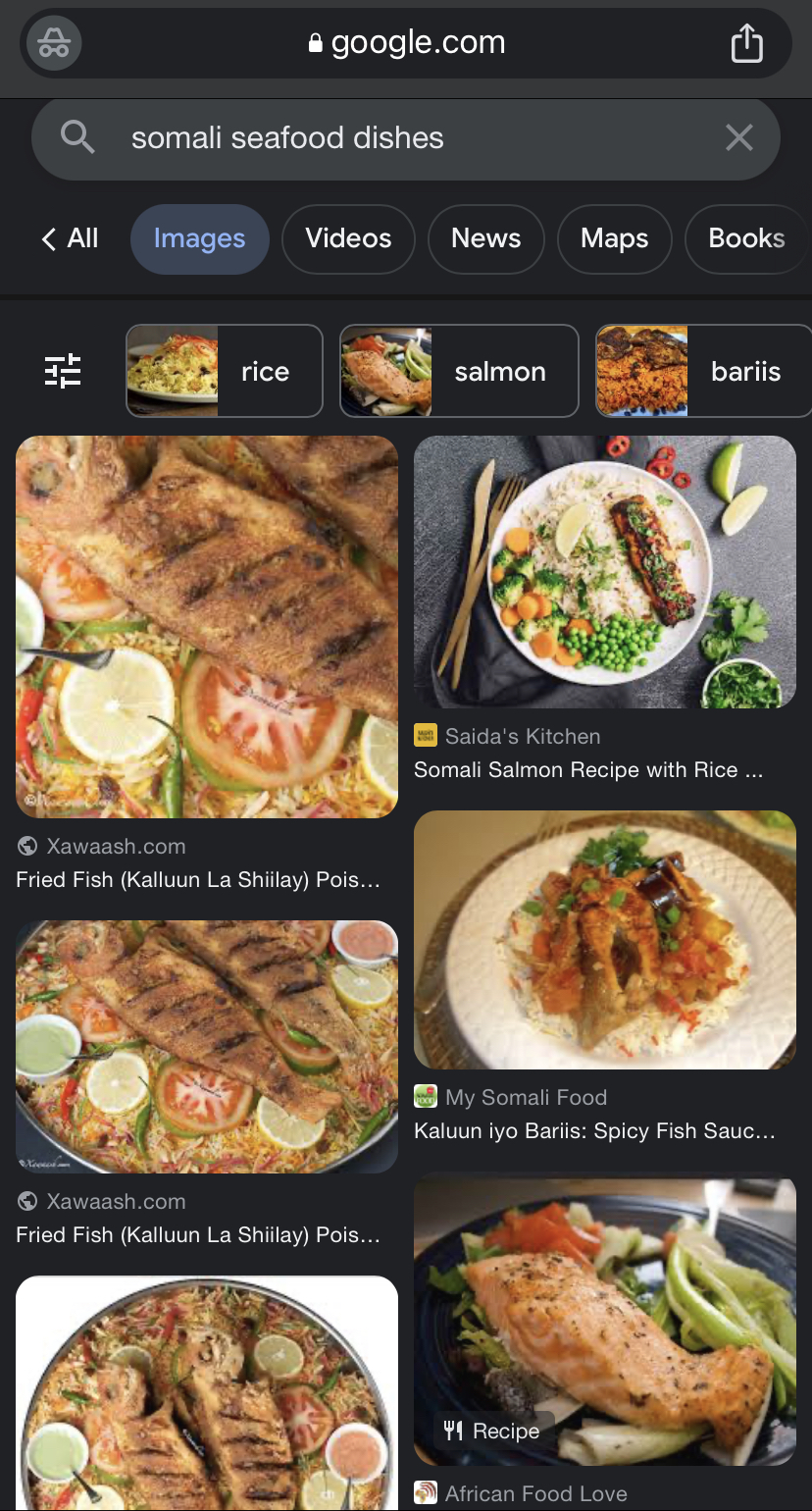Image resolution: width=812 pixels, height=1511 pixels.
Task: Switch to the News tab
Action: tap(485, 238)
